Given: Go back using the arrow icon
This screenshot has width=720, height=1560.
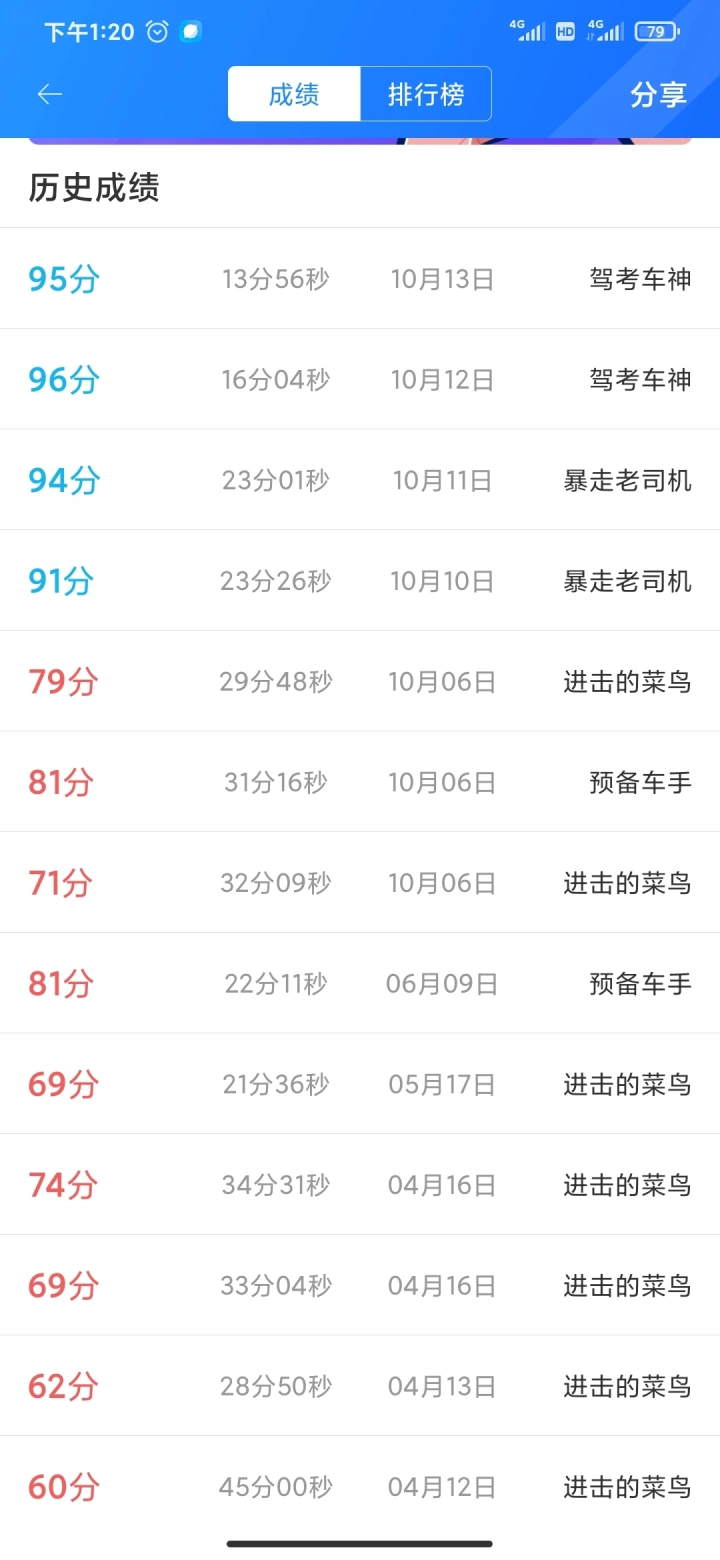Looking at the screenshot, I should coord(49,94).
